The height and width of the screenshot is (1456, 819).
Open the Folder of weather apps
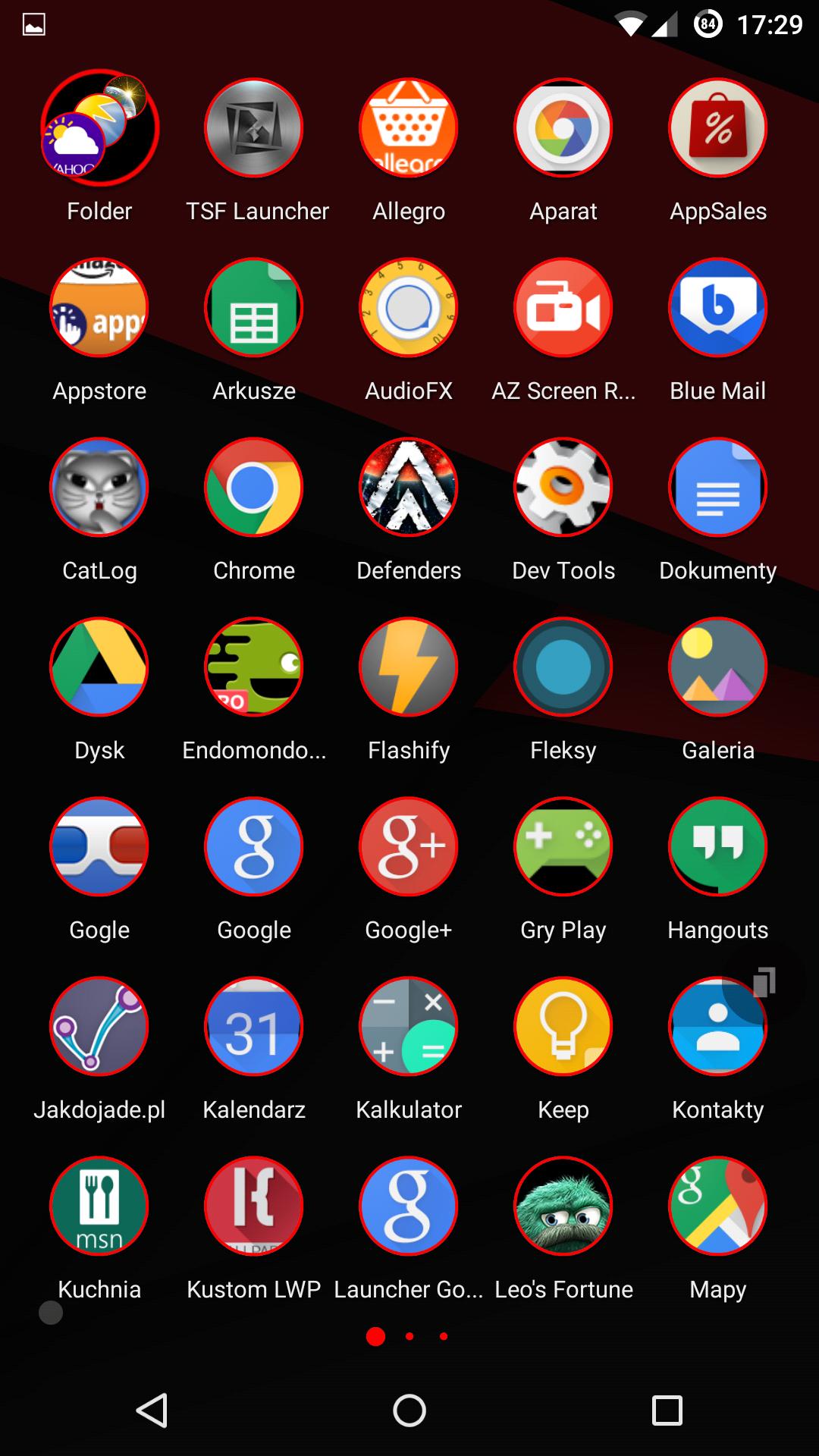(x=99, y=128)
